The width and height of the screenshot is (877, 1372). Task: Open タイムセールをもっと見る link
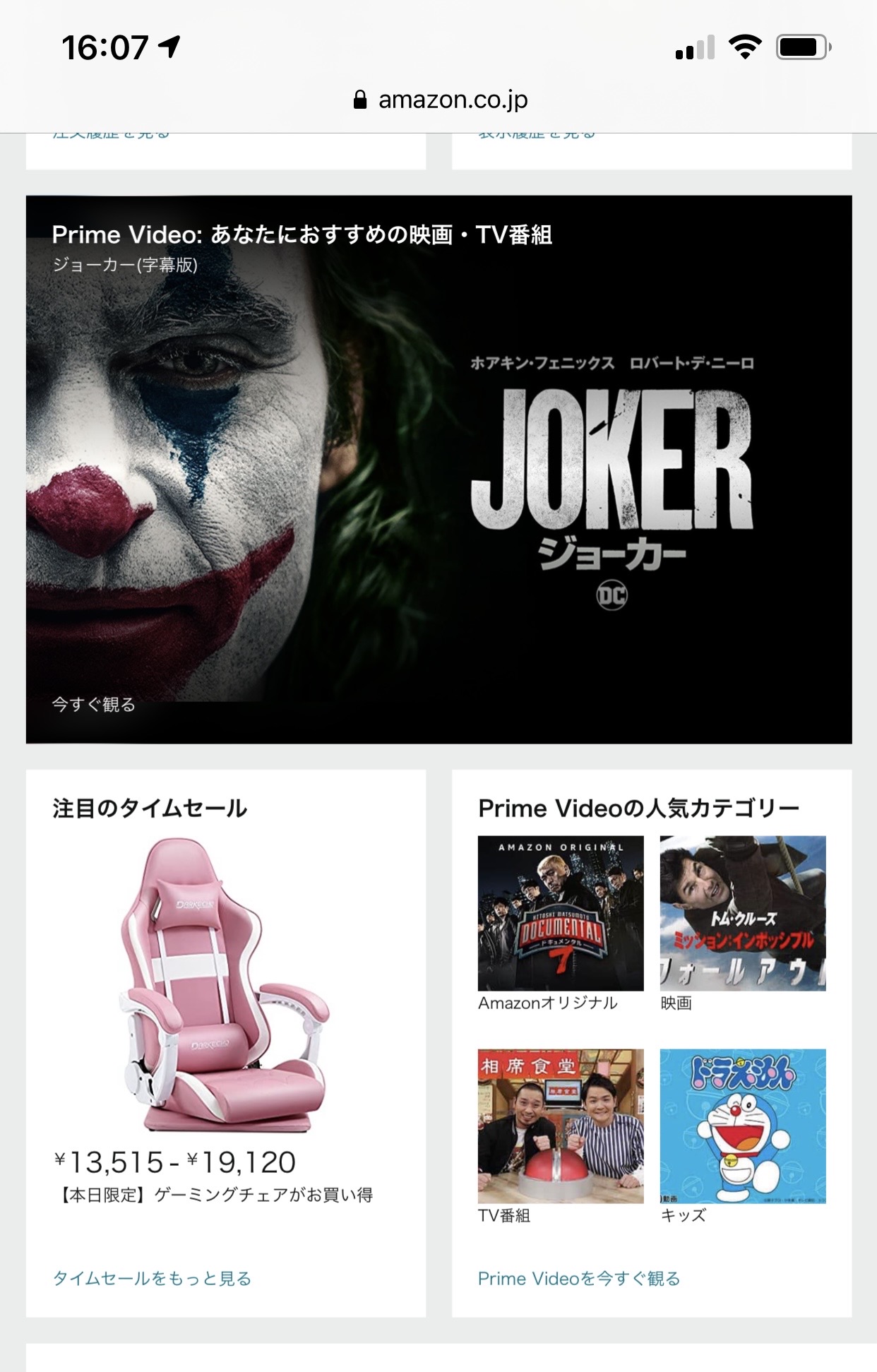coord(153,1278)
